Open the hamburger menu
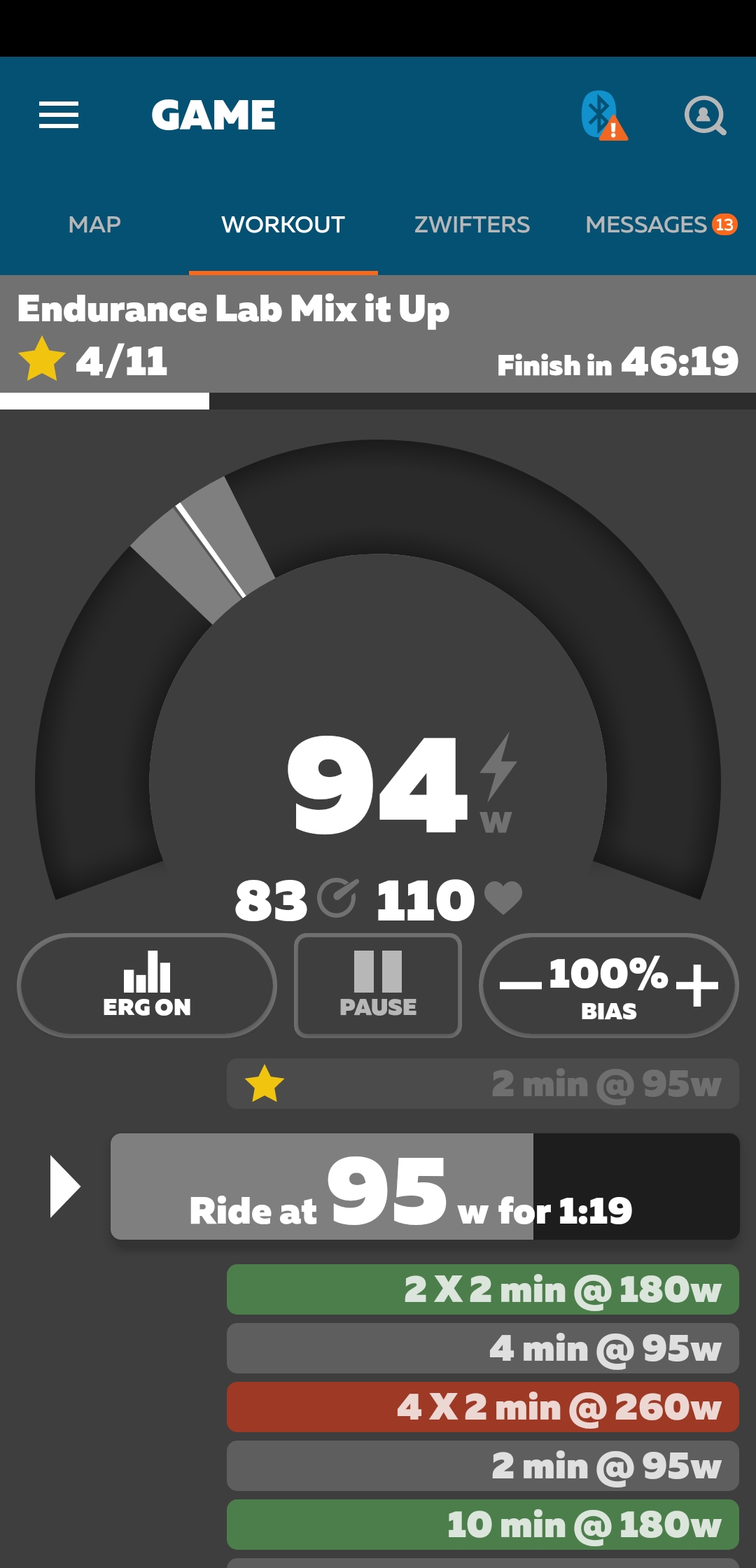 pos(59,115)
